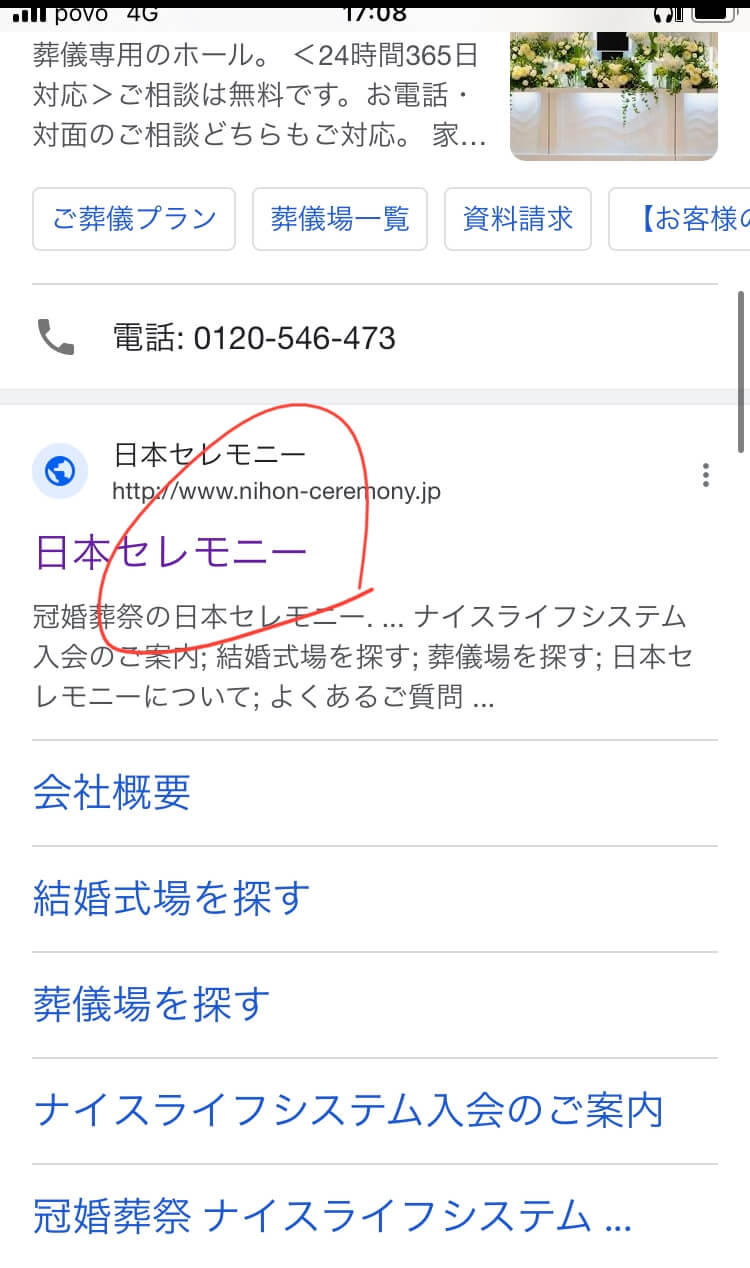Tap the funeral hall ad image
750x1268 pixels.
pyautogui.click(x=613, y=96)
